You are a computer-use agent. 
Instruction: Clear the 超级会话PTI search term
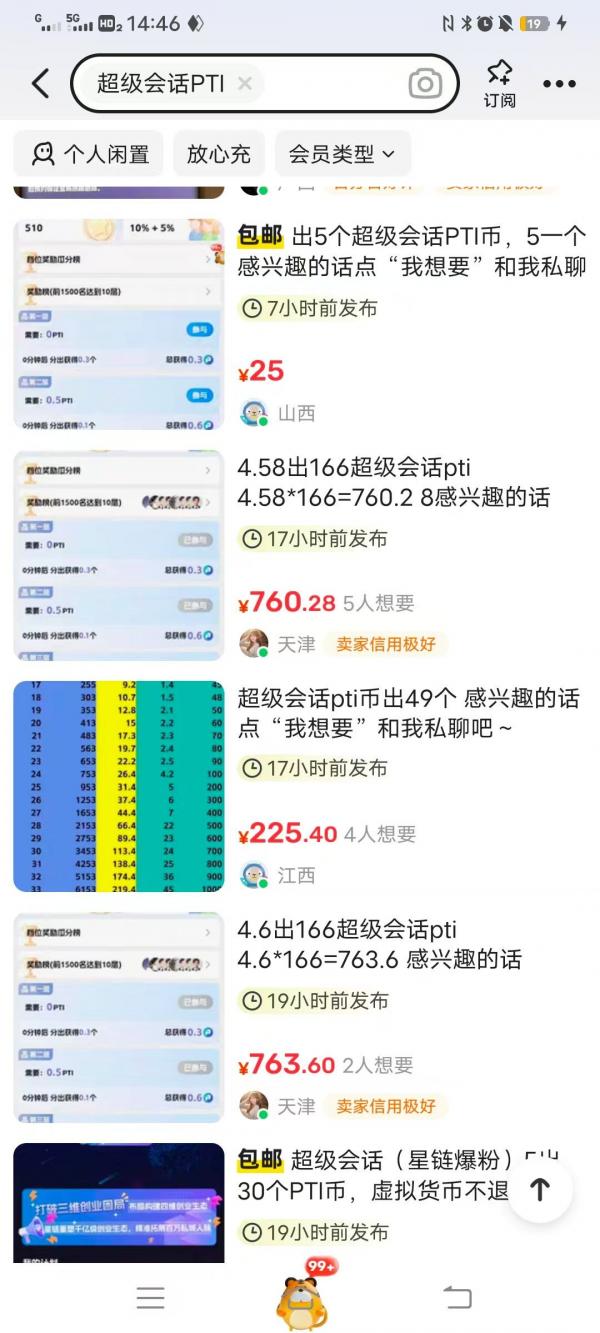coord(244,84)
